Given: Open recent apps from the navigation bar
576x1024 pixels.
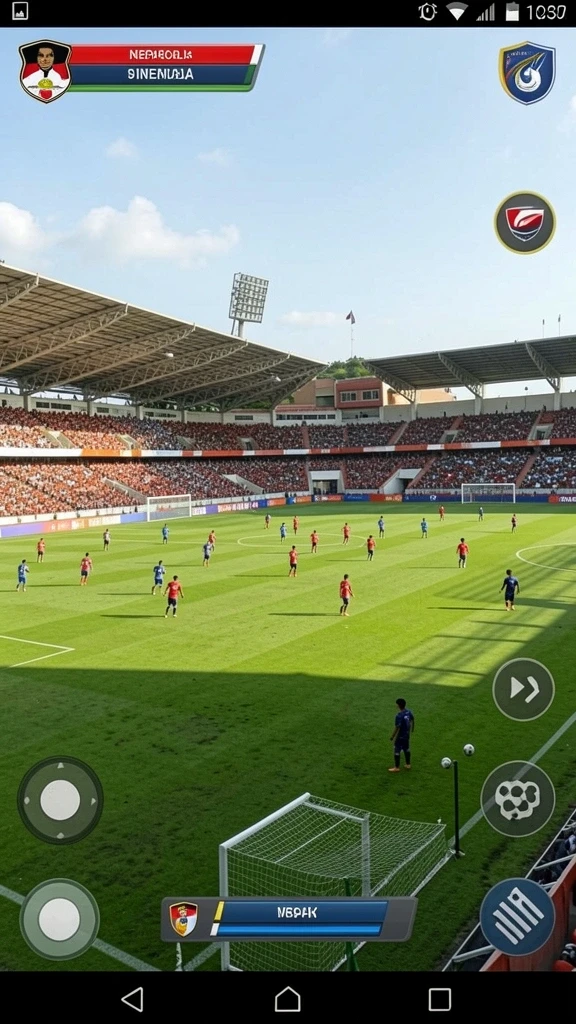Looking at the screenshot, I should click(440, 999).
